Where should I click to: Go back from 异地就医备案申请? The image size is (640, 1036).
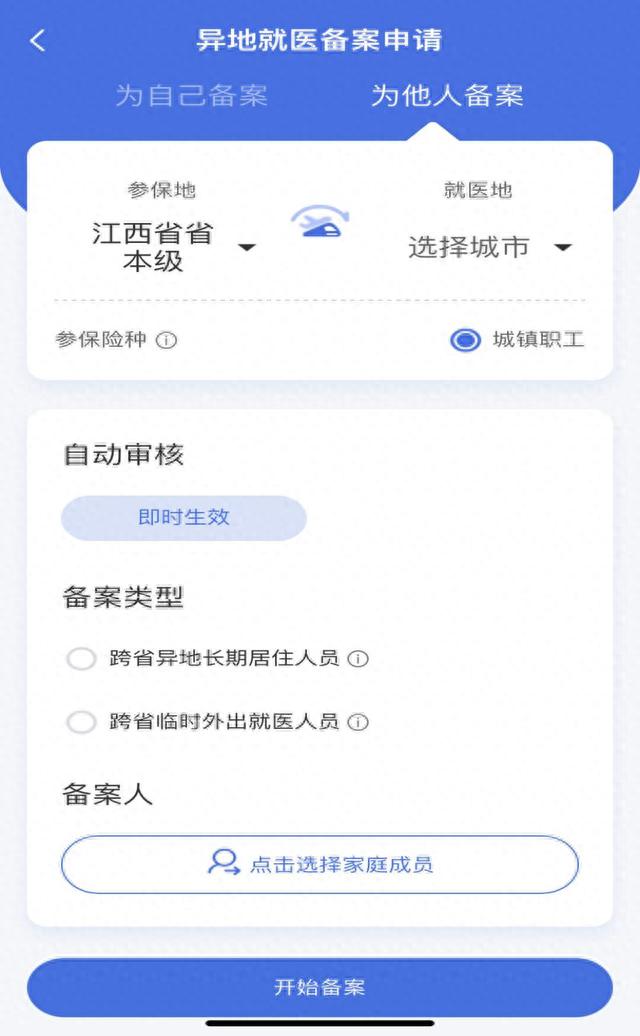[x=38, y=41]
